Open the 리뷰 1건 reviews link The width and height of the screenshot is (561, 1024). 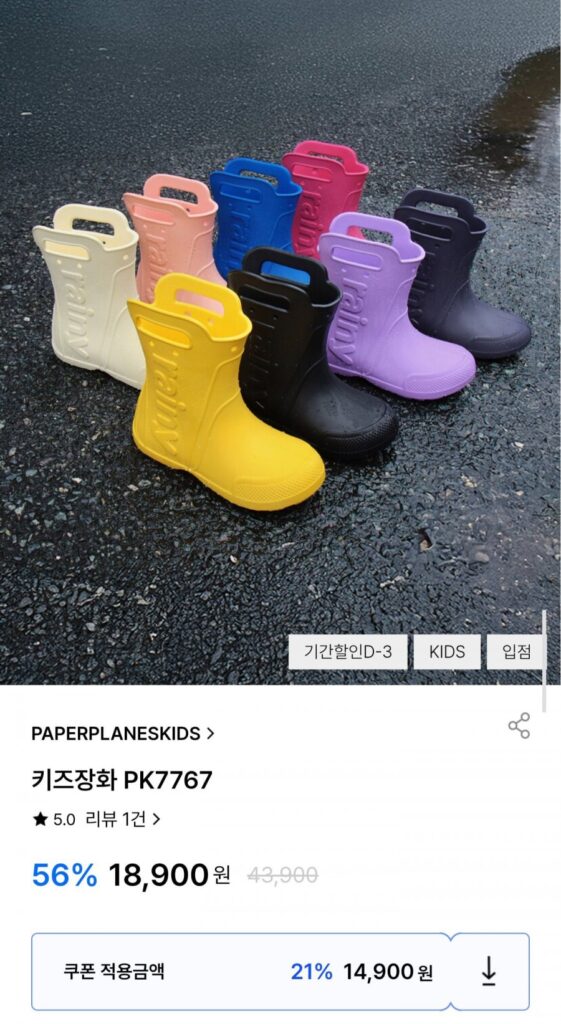123,819
